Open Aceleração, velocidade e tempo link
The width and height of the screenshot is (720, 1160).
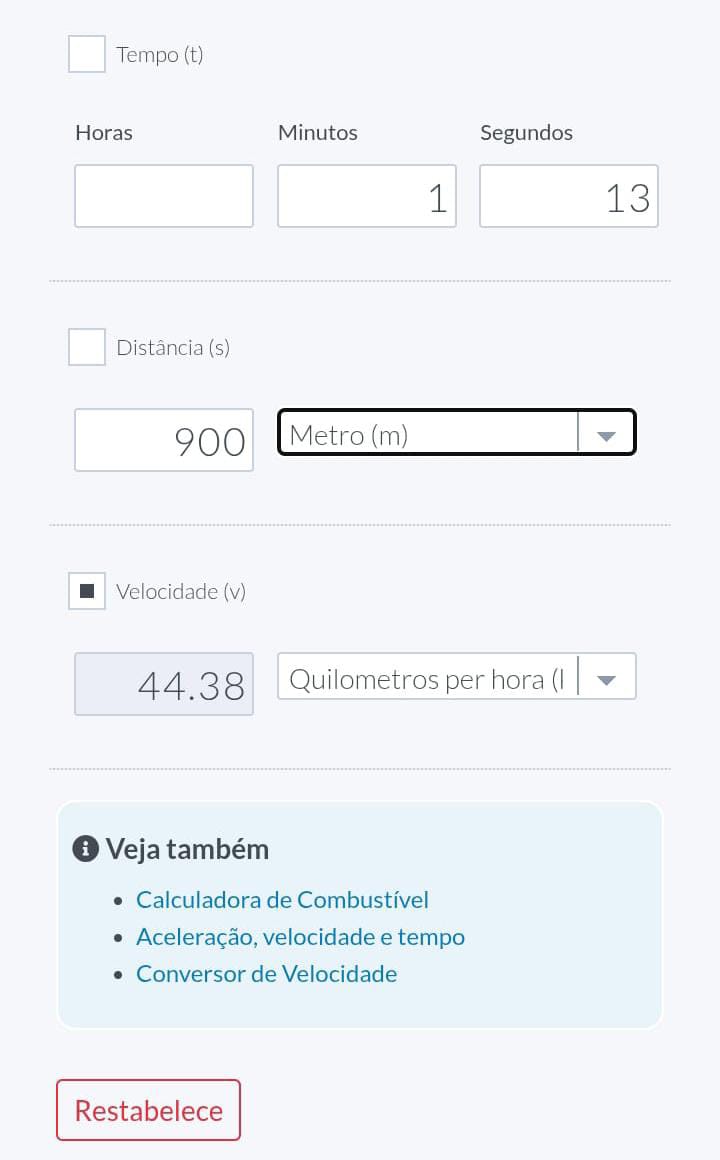[300, 937]
